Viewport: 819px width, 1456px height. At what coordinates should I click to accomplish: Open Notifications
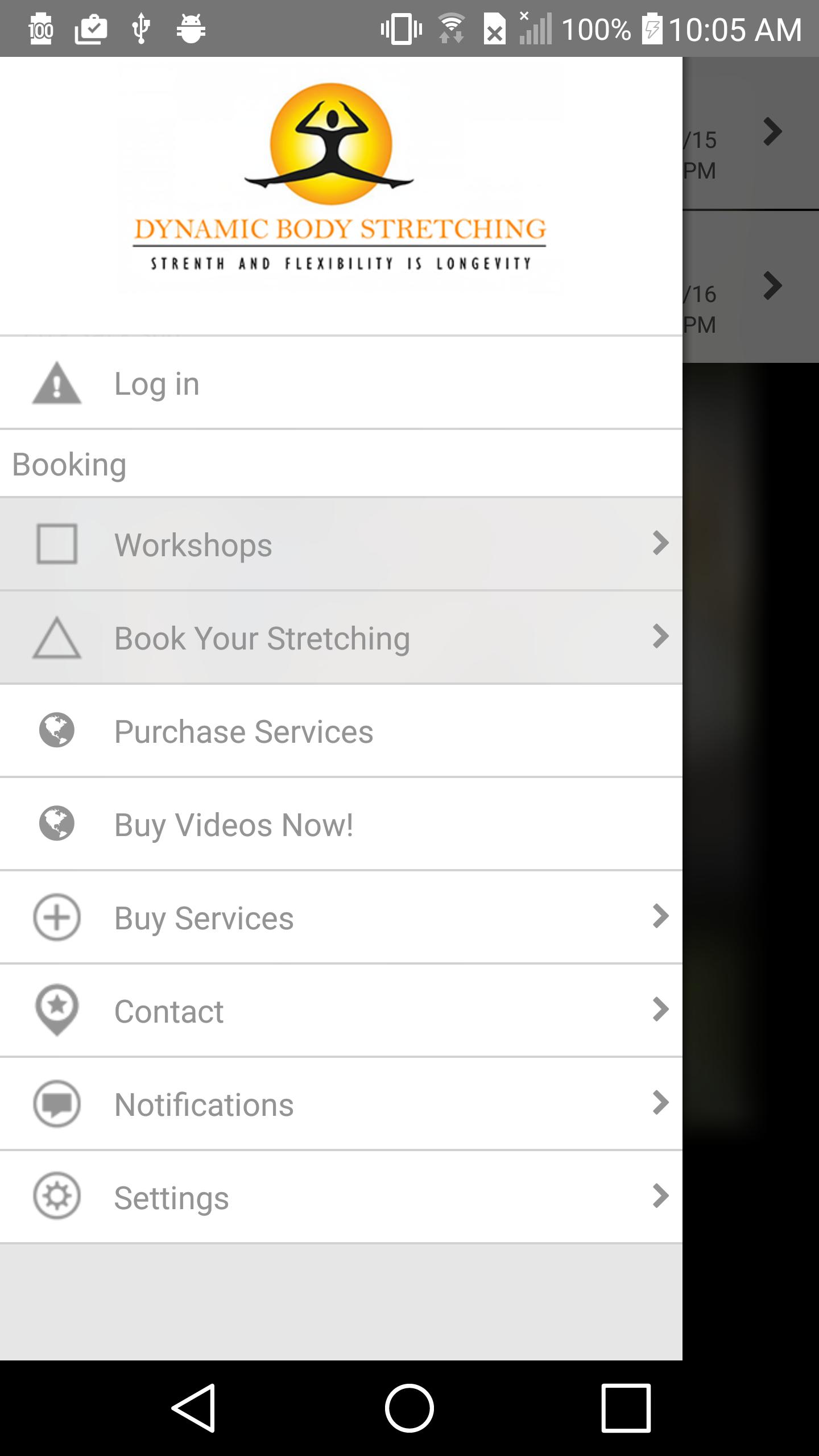coord(341,1104)
